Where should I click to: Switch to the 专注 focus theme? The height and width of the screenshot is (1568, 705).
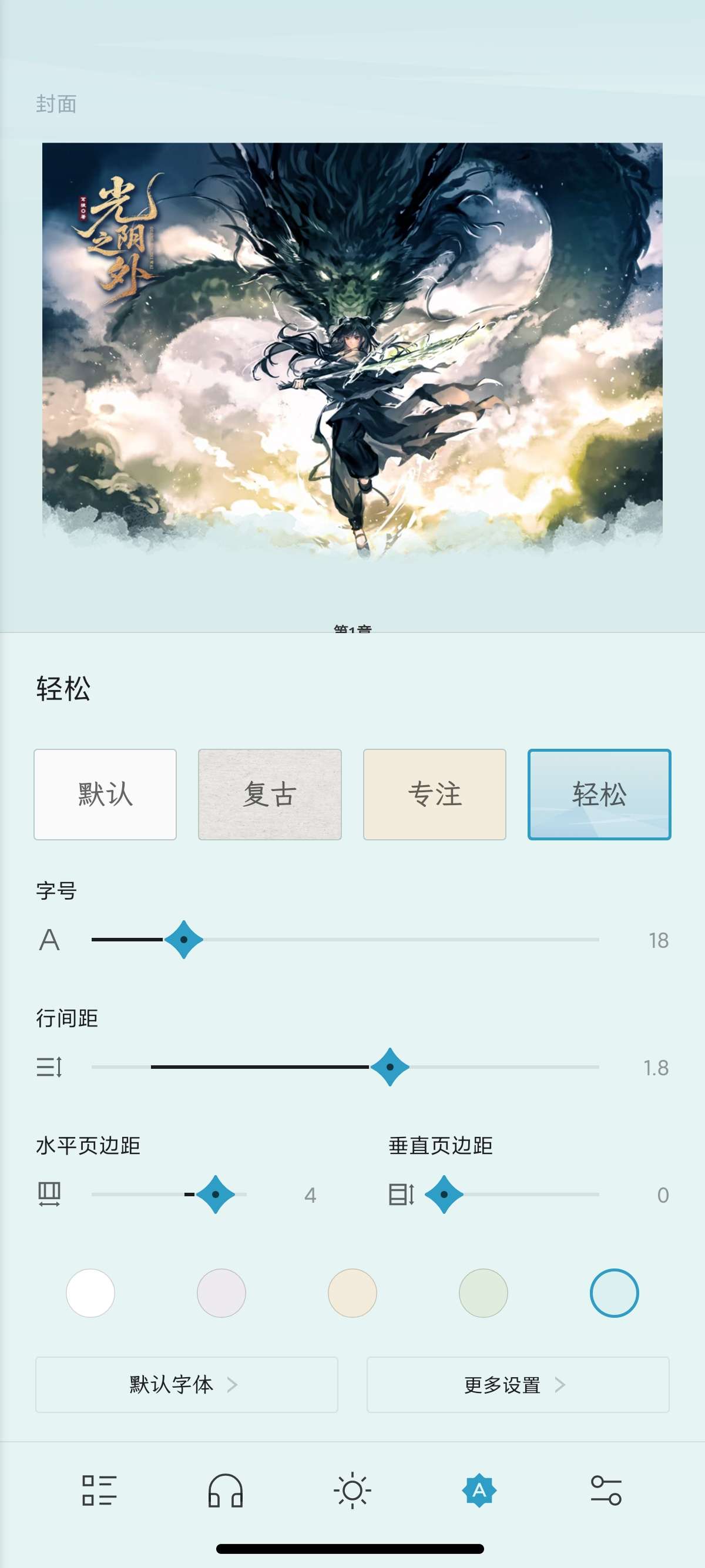click(x=435, y=794)
